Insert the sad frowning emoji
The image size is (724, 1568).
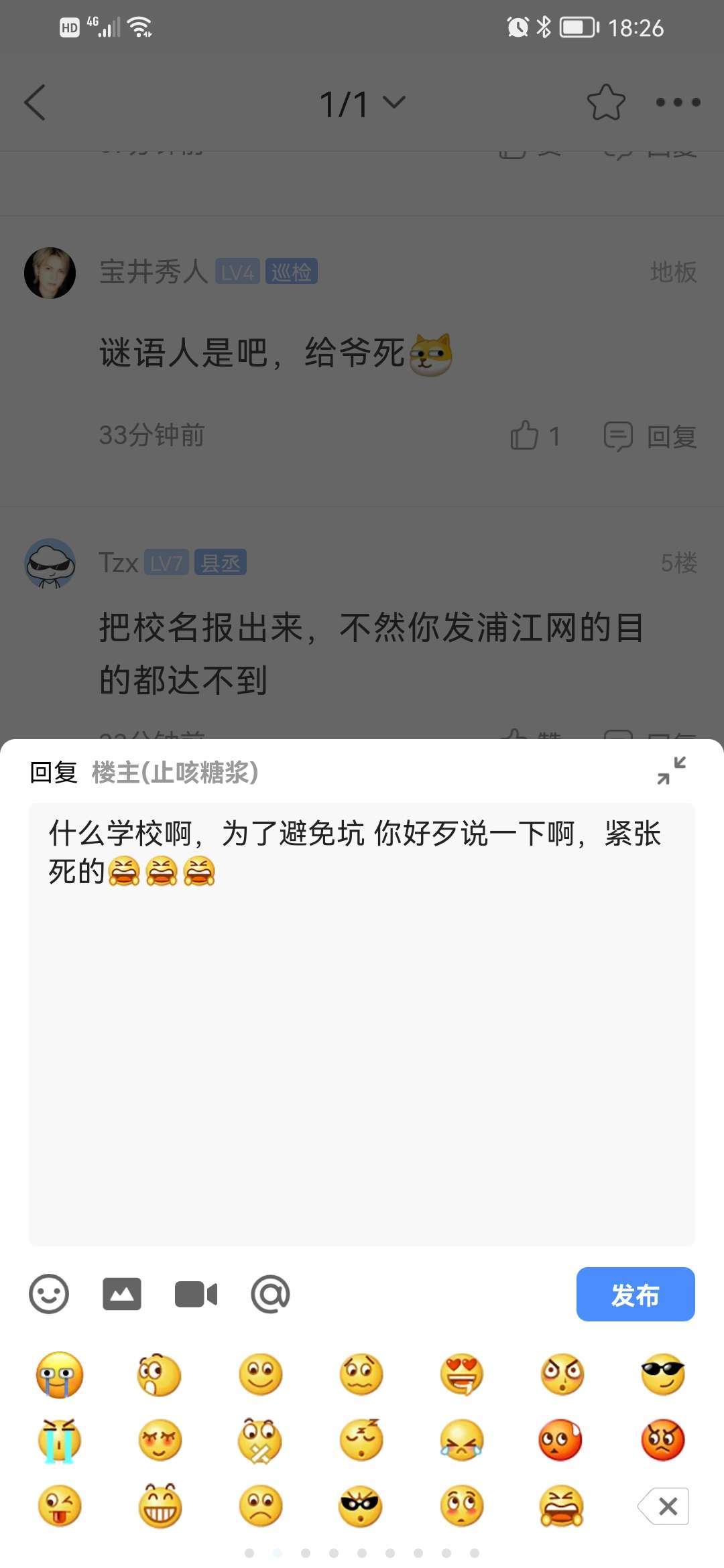[x=261, y=1507]
